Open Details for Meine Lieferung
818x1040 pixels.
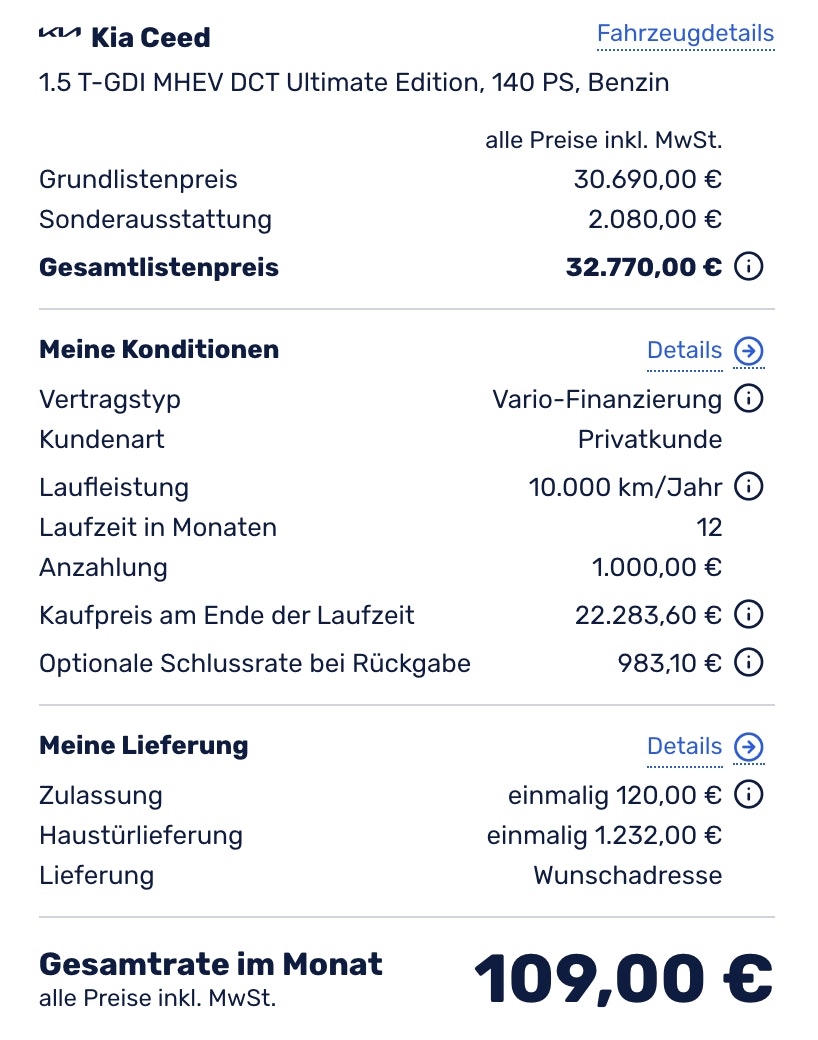click(684, 746)
